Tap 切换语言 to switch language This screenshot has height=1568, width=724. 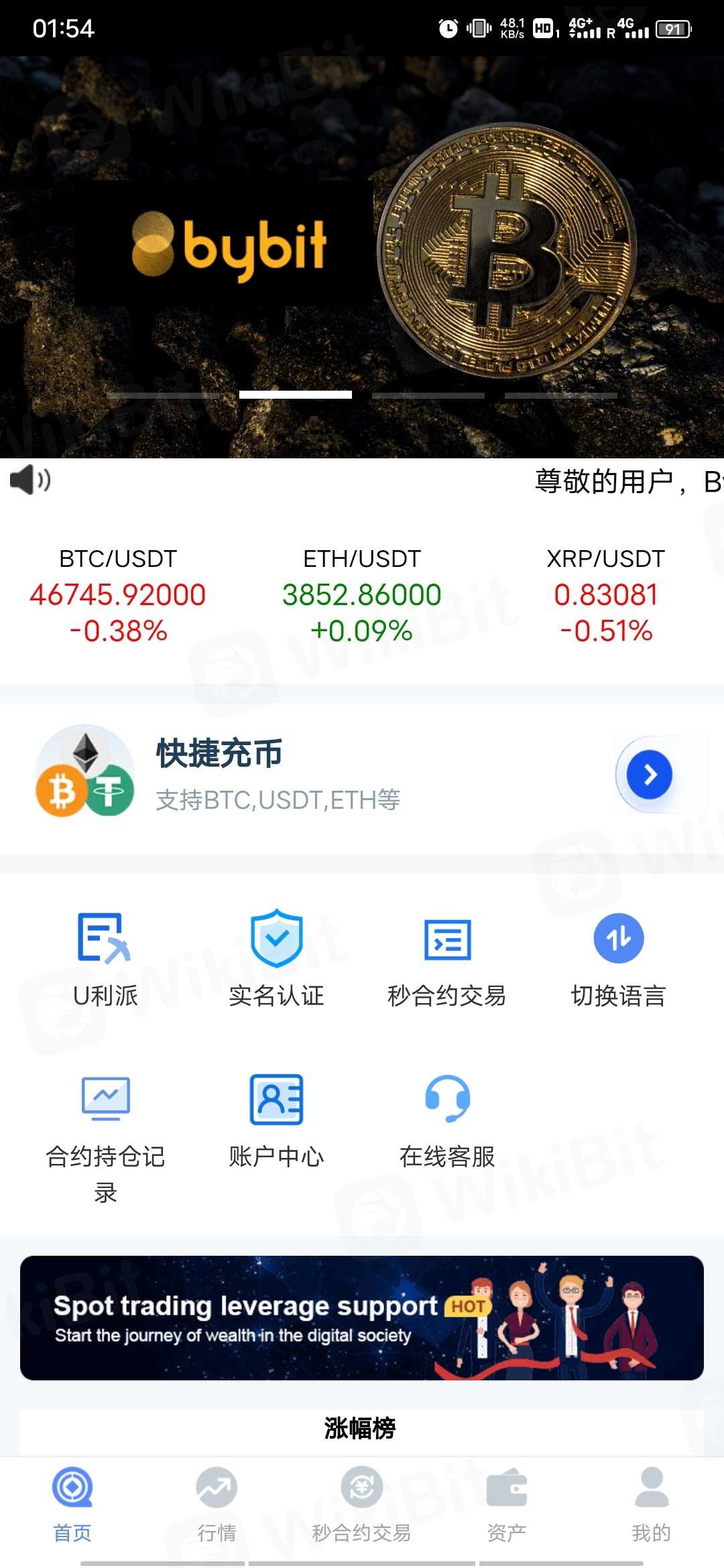click(618, 958)
